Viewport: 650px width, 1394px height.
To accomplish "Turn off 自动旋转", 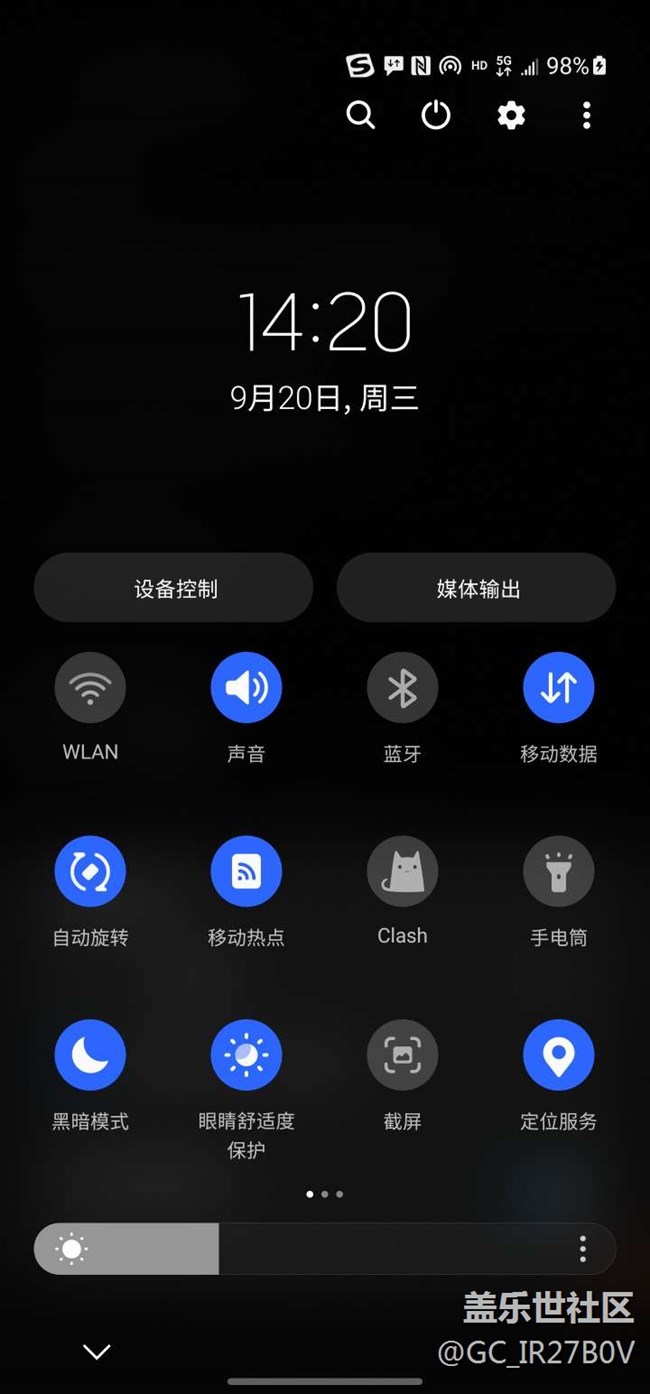I will pyautogui.click(x=90, y=872).
